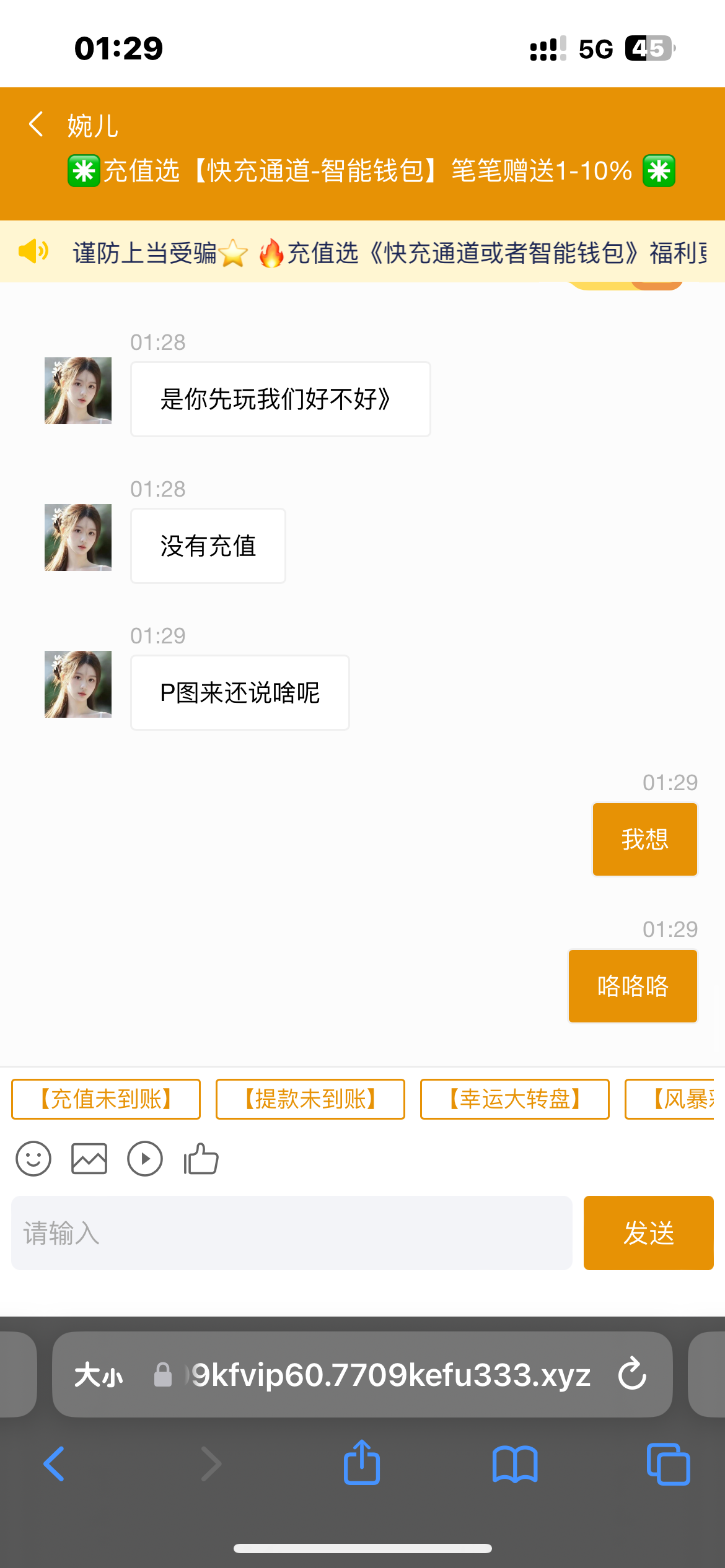Tap the 充值未到账 quick reply chip
Image resolution: width=725 pixels, height=1568 pixels.
tap(106, 1099)
